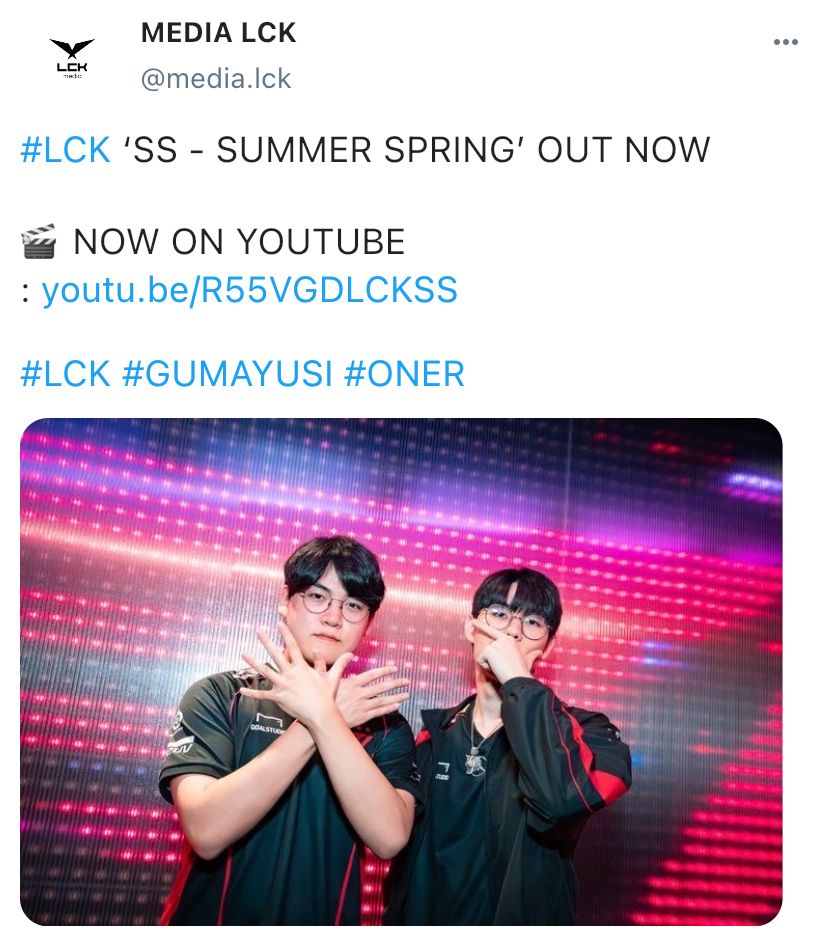
Task: Open the #LCK hashtag before 'SS - SUMMER SPRING'
Action: click(65, 150)
